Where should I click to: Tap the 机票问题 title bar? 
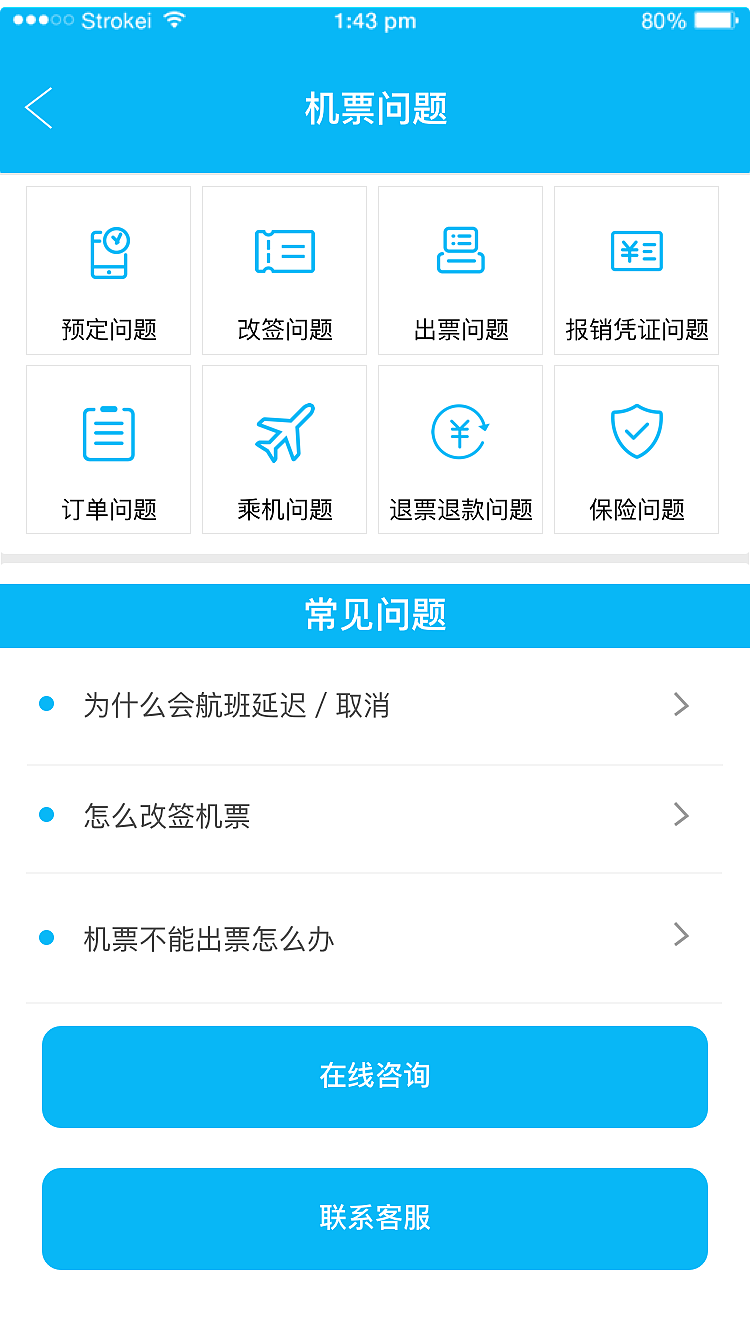click(x=374, y=110)
